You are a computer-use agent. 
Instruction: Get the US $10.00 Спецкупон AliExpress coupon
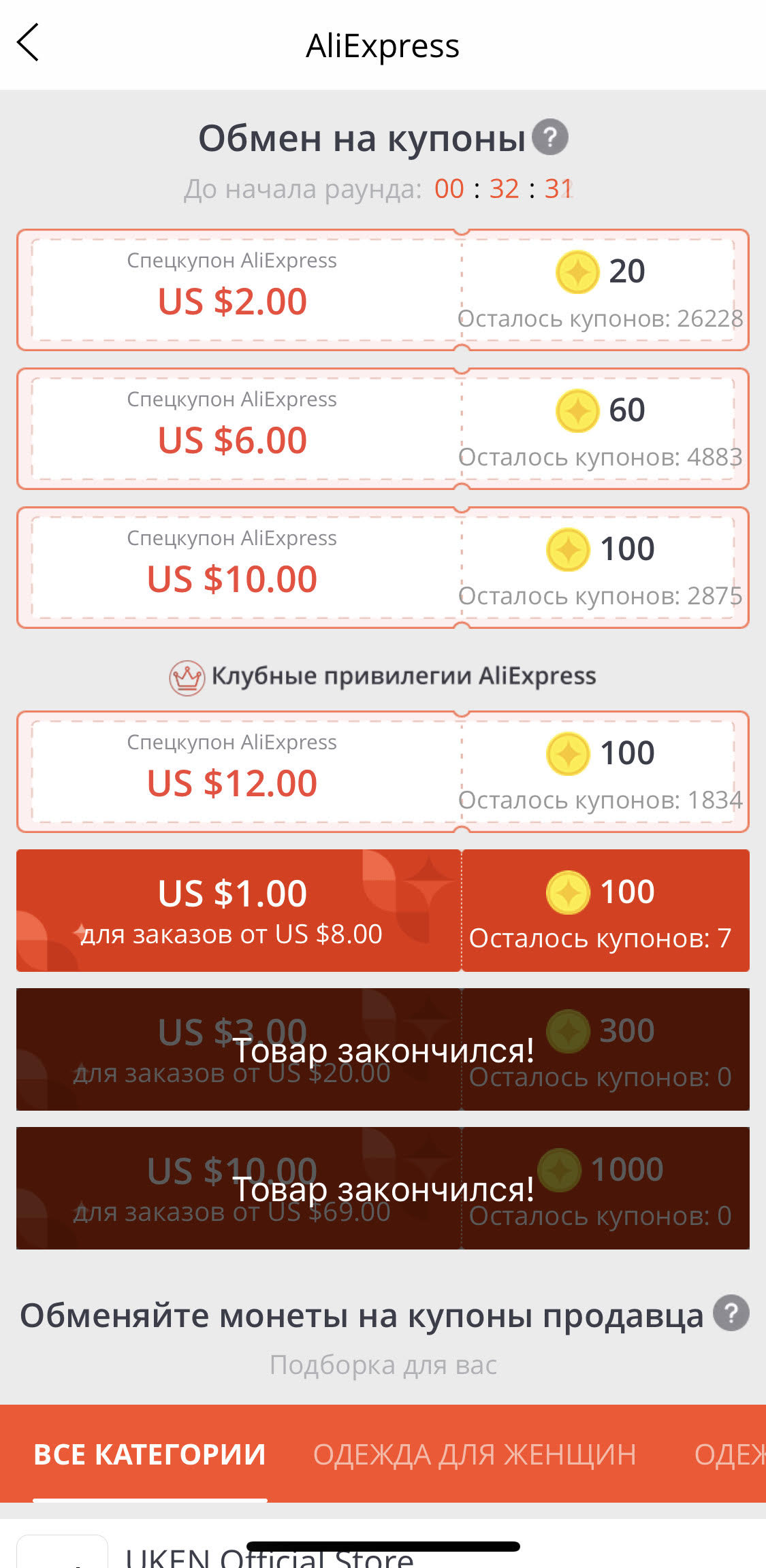coord(383,568)
